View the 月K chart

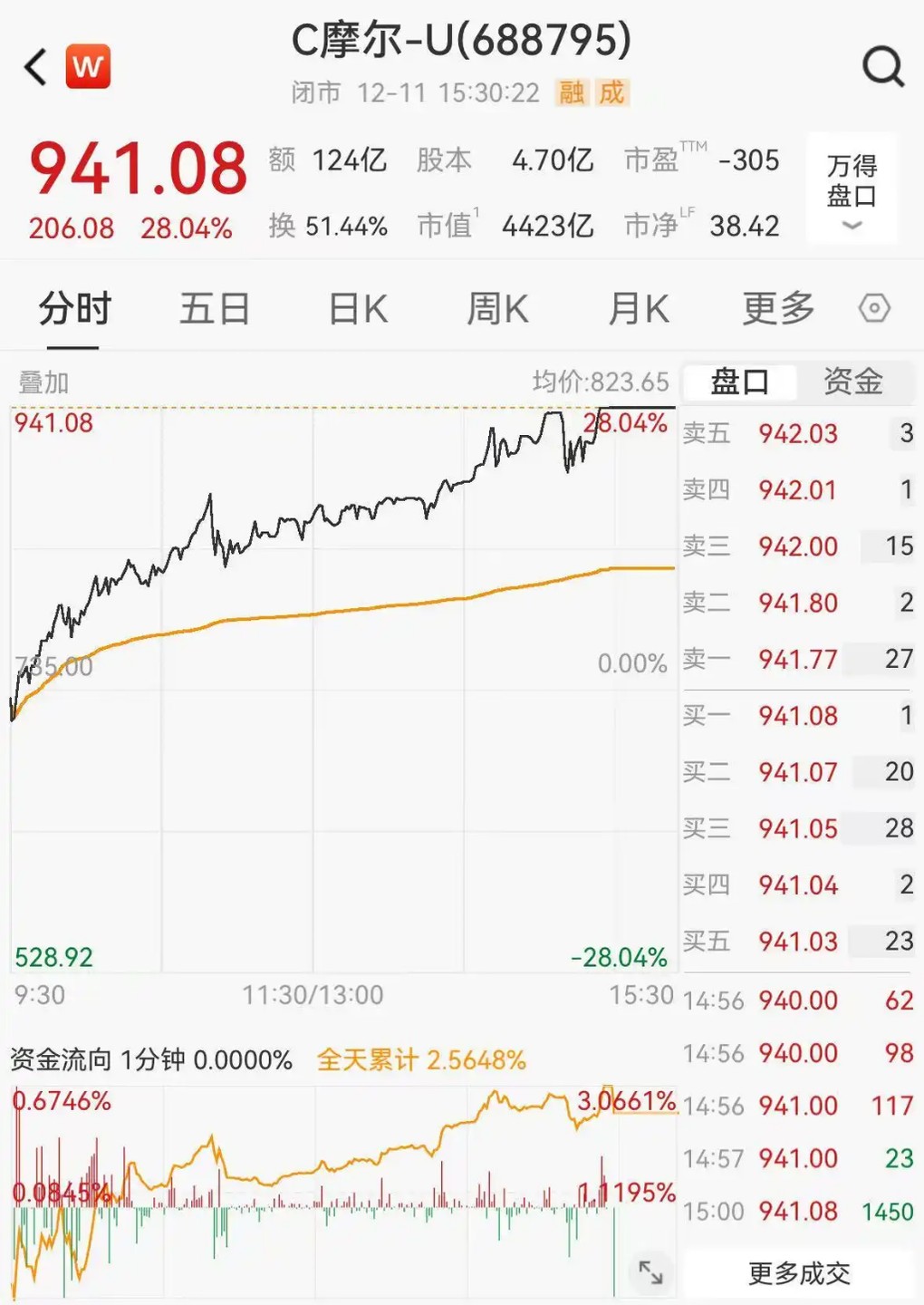tap(639, 309)
